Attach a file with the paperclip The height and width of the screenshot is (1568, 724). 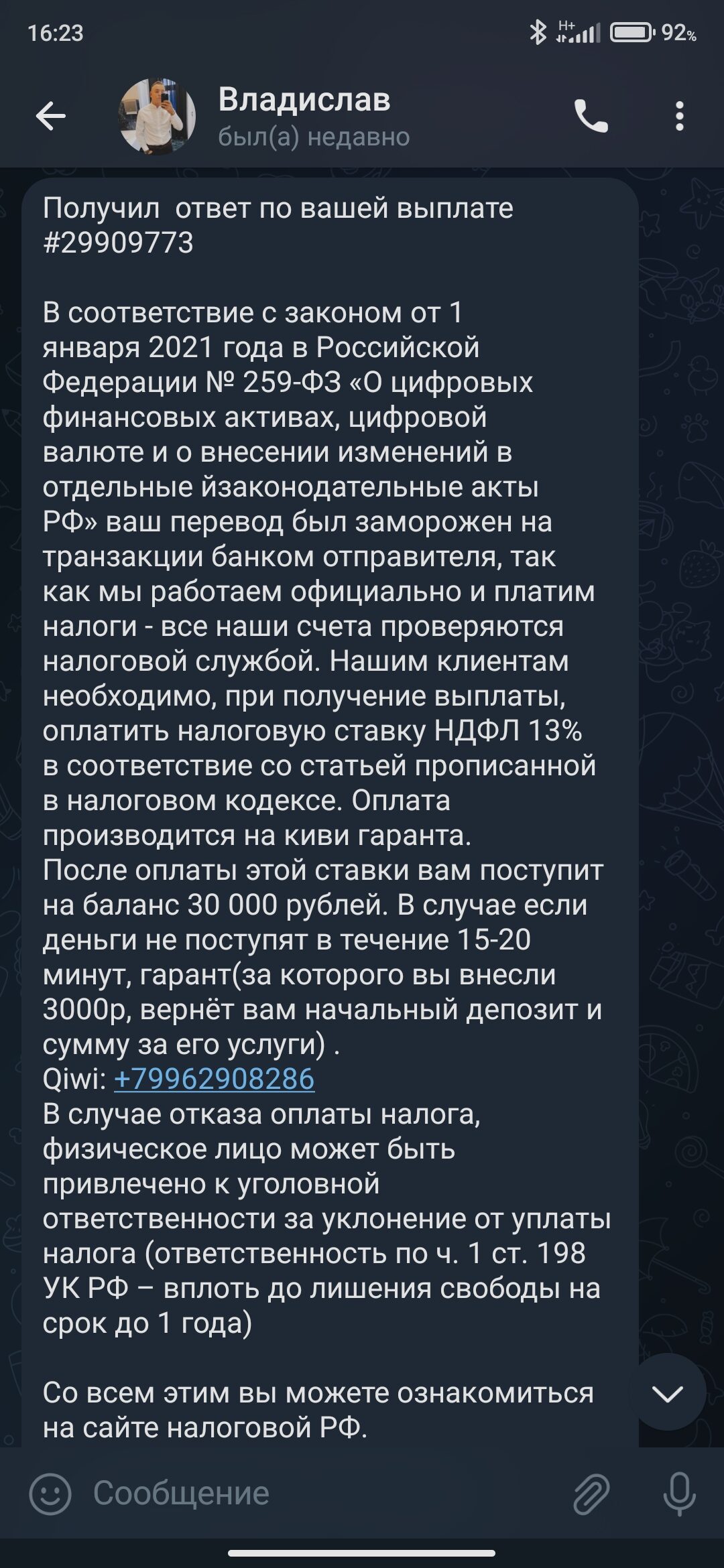591,1494
